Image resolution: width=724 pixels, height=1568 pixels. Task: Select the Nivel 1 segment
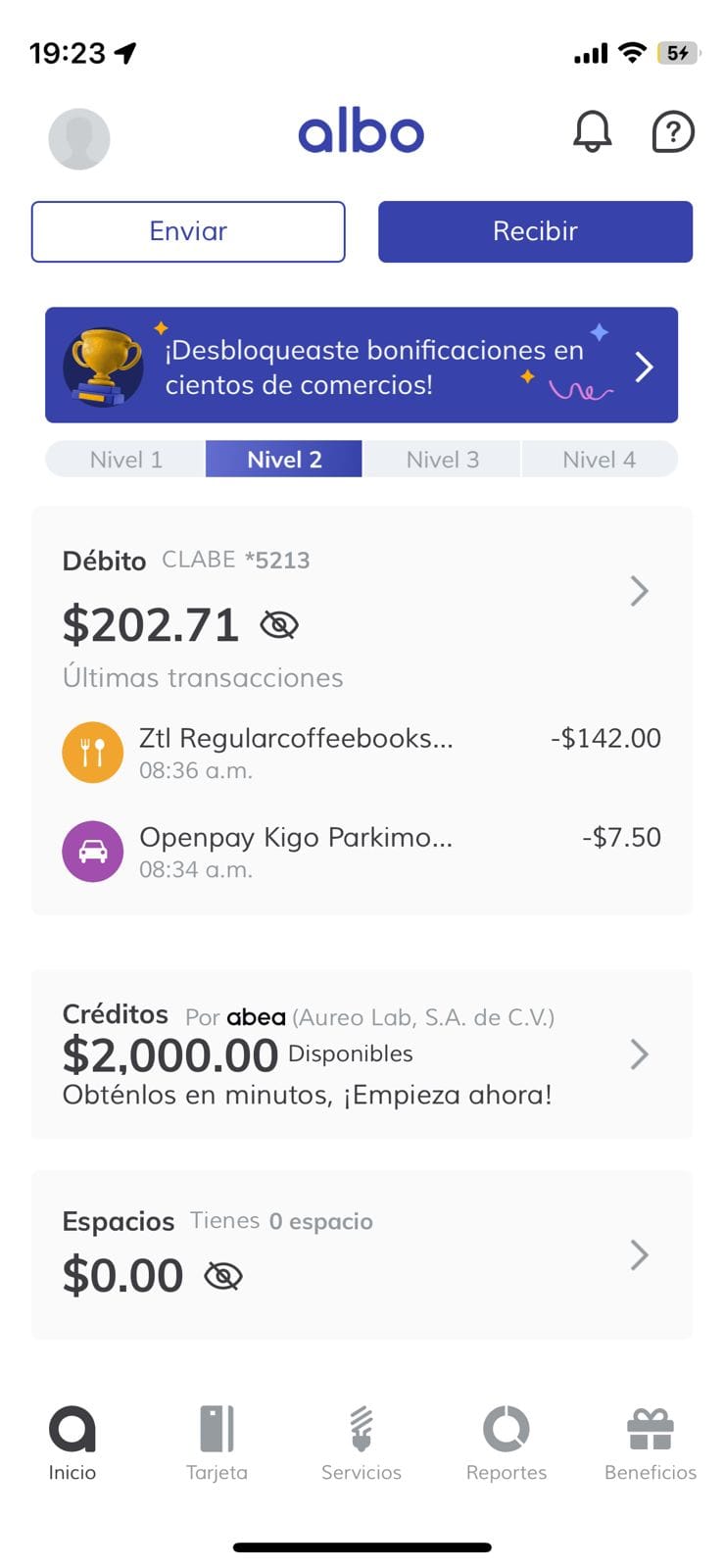(125, 460)
